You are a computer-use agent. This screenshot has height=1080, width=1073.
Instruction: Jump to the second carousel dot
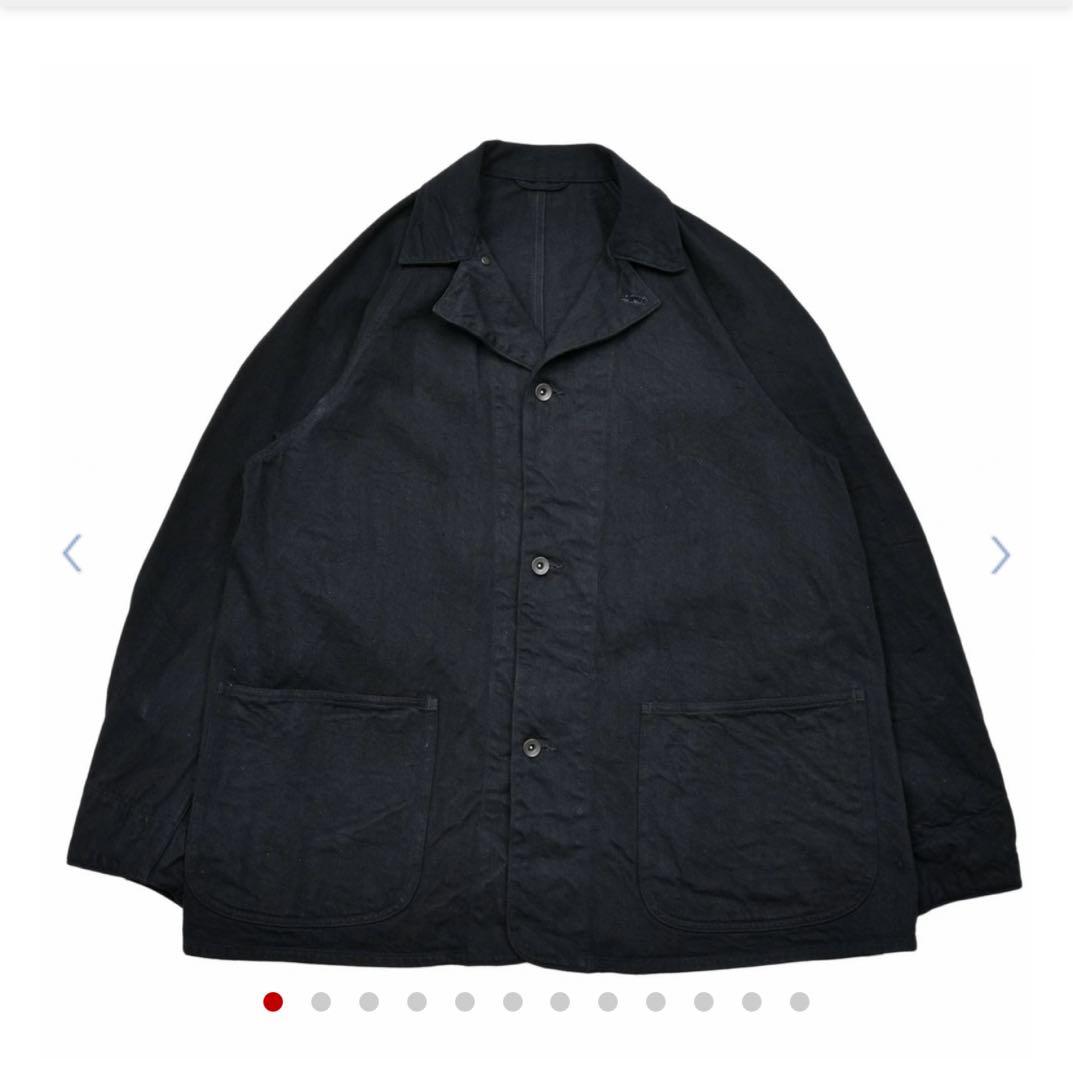321,1002
